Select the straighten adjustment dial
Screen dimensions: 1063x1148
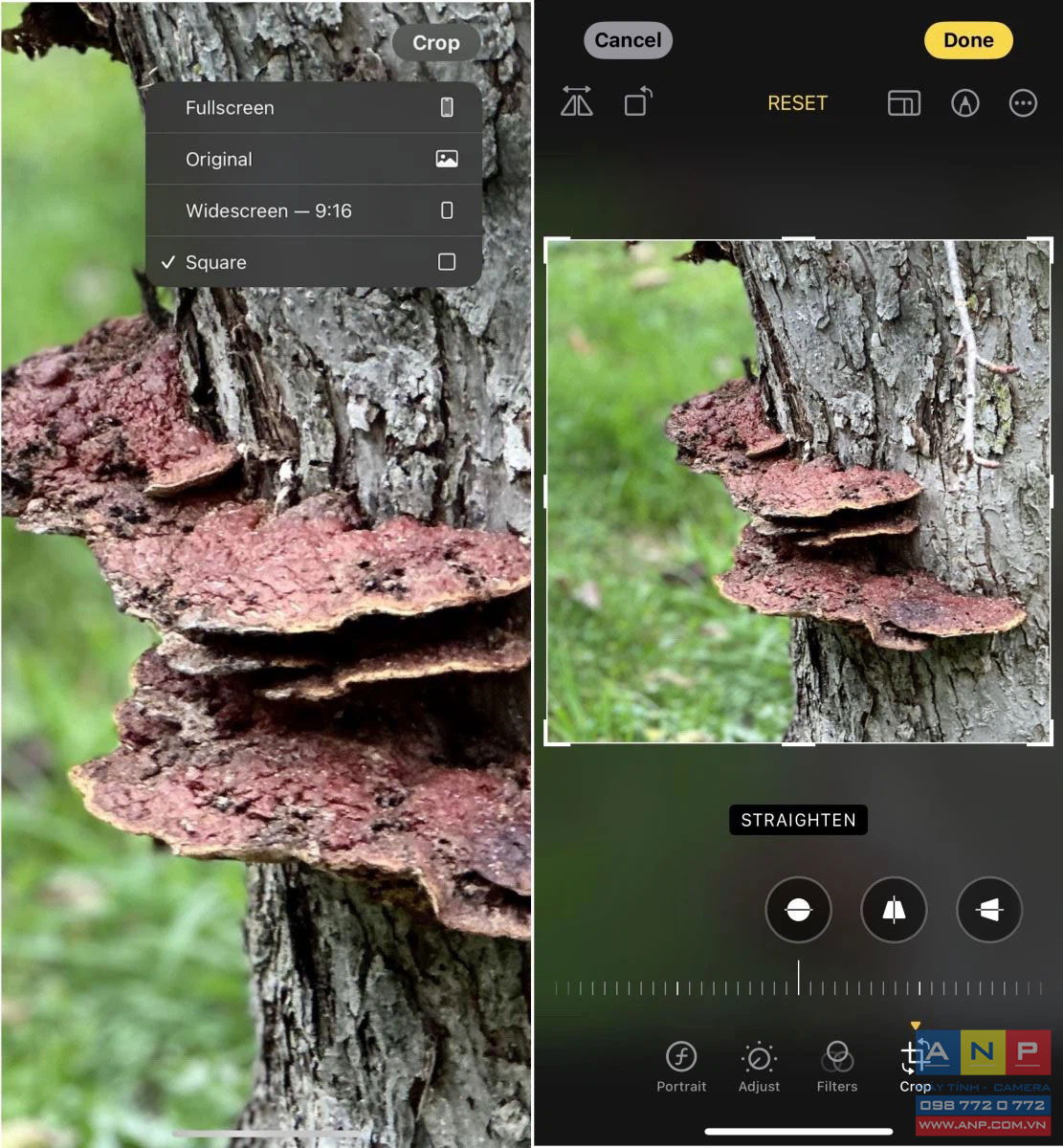[798, 911]
